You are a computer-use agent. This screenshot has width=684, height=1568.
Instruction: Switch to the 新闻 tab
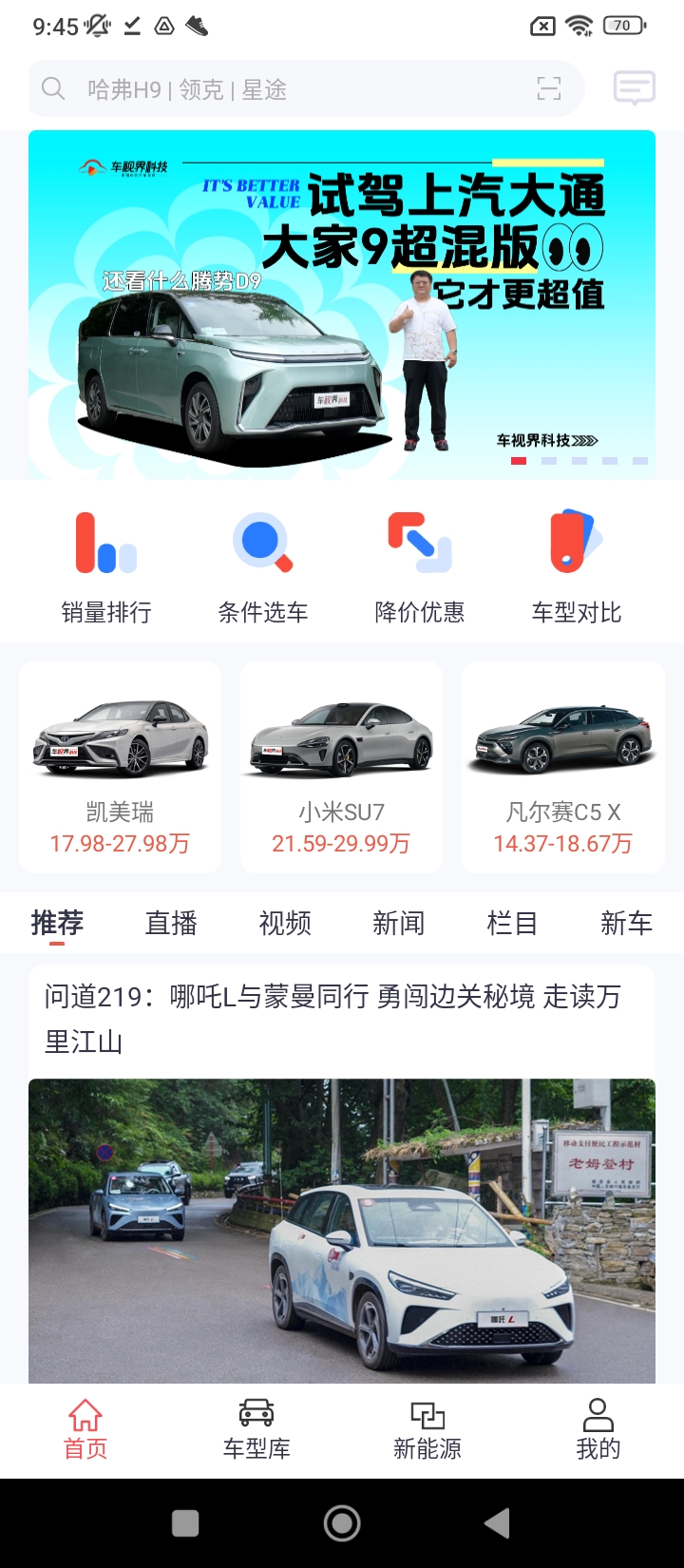399,923
